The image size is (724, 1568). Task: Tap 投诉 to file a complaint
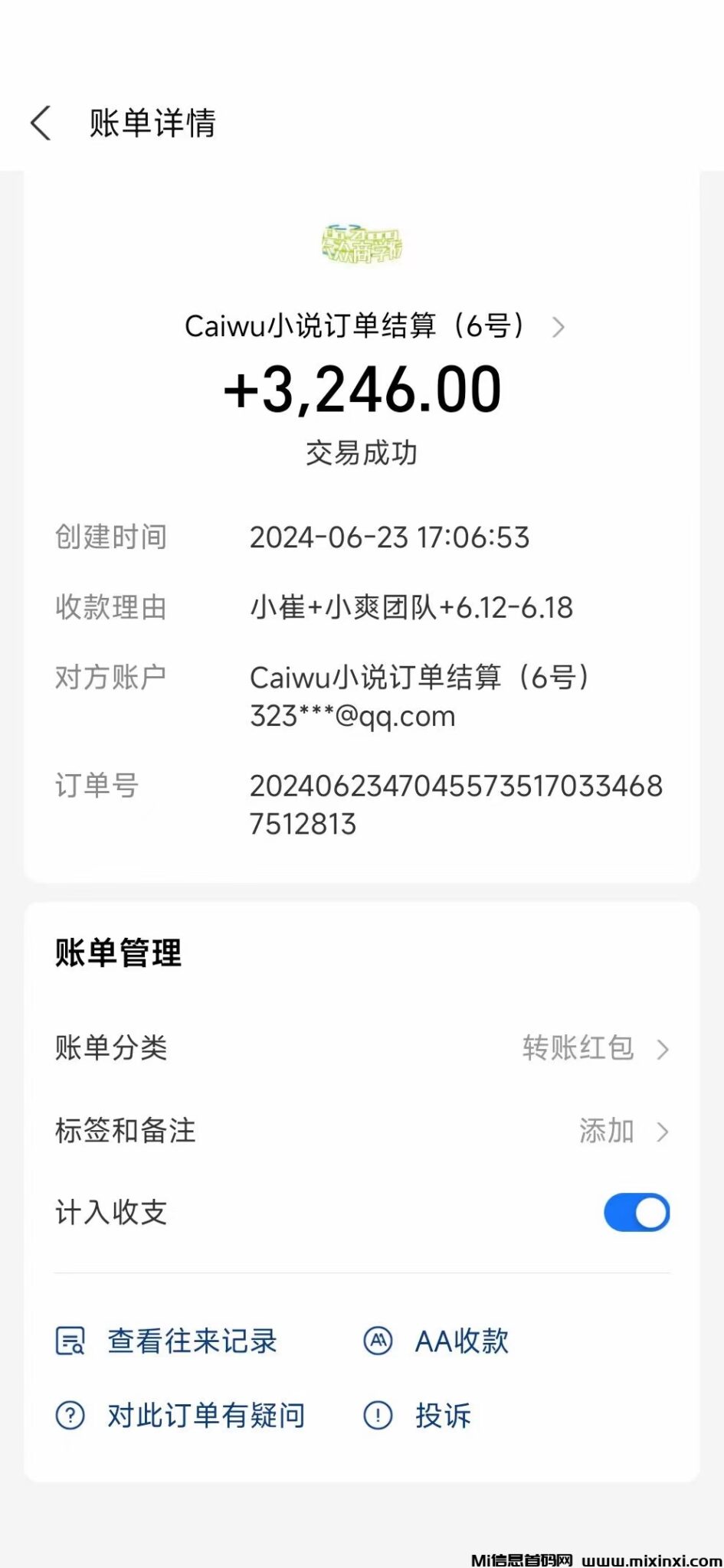(444, 1415)
